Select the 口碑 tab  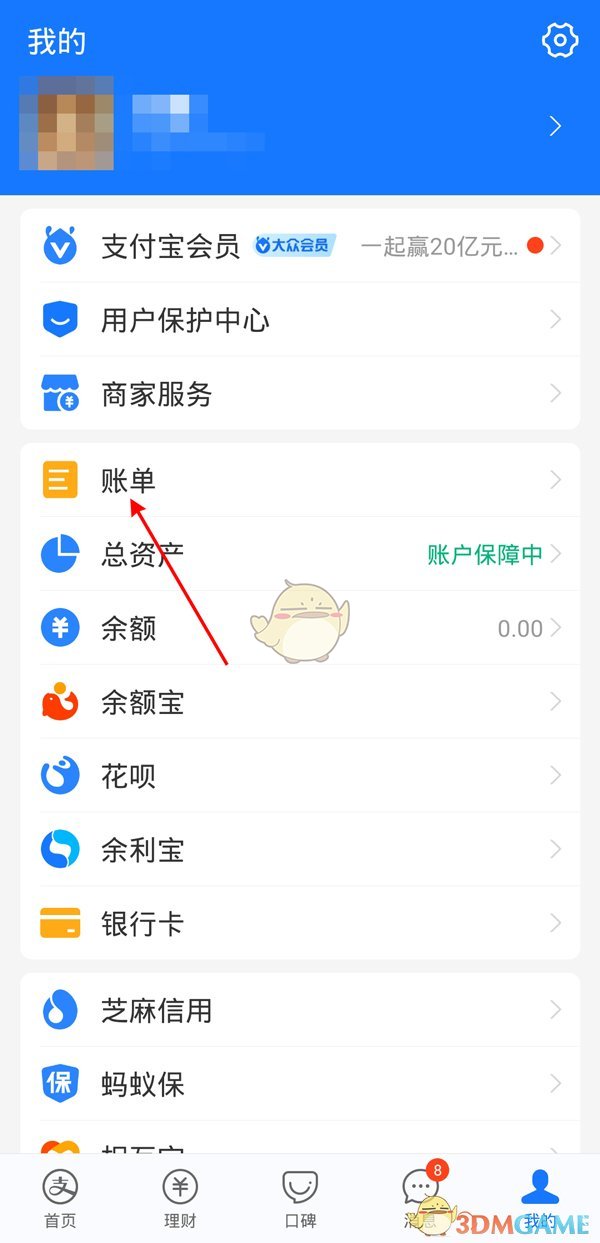[x=300, y=1198]
